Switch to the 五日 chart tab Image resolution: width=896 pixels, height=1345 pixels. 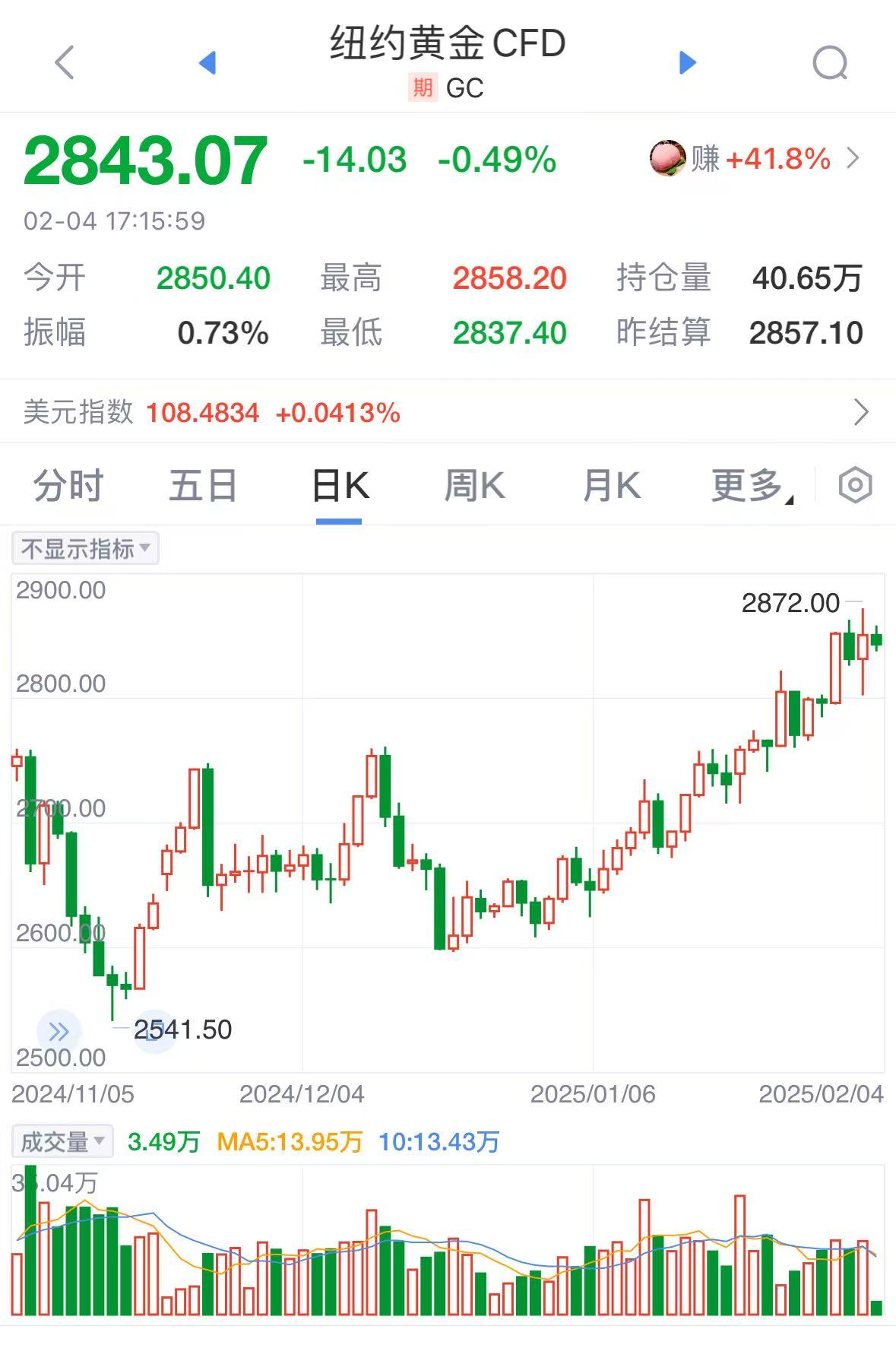pos(203,486)
